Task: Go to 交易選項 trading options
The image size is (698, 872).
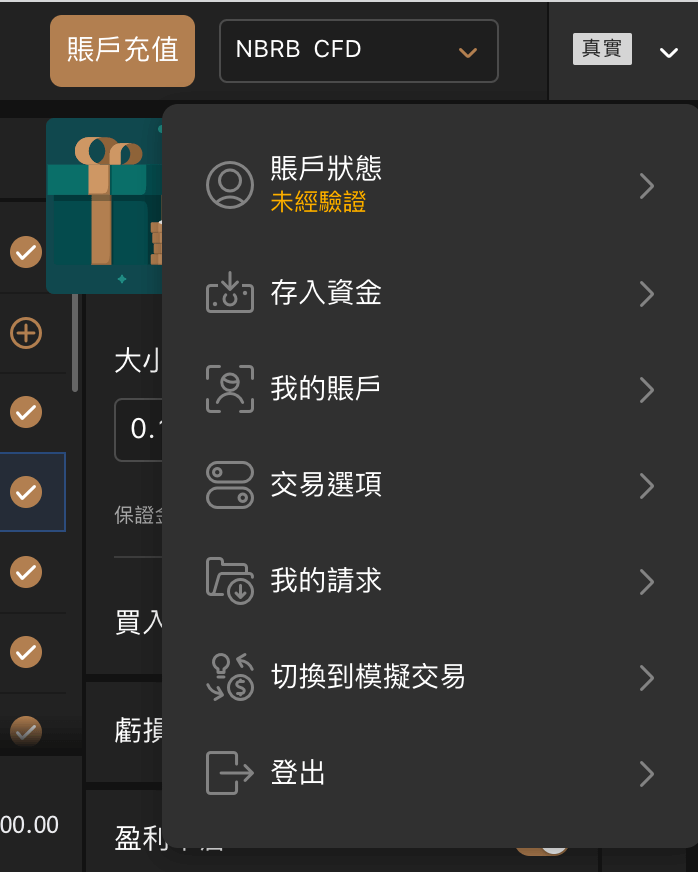Action: (430, 485)
